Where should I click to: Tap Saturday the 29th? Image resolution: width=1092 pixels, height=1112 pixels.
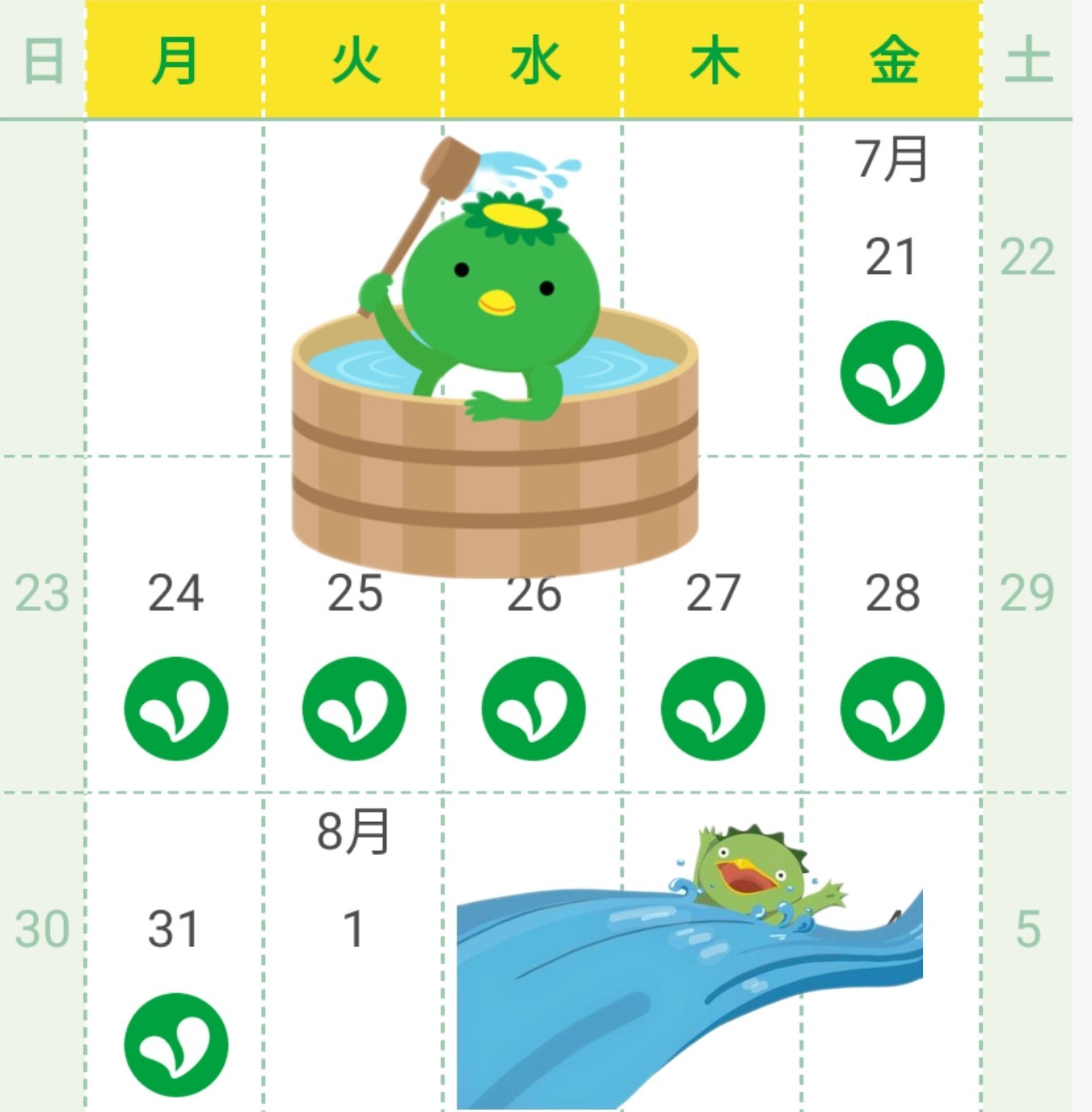(1027, 594)
